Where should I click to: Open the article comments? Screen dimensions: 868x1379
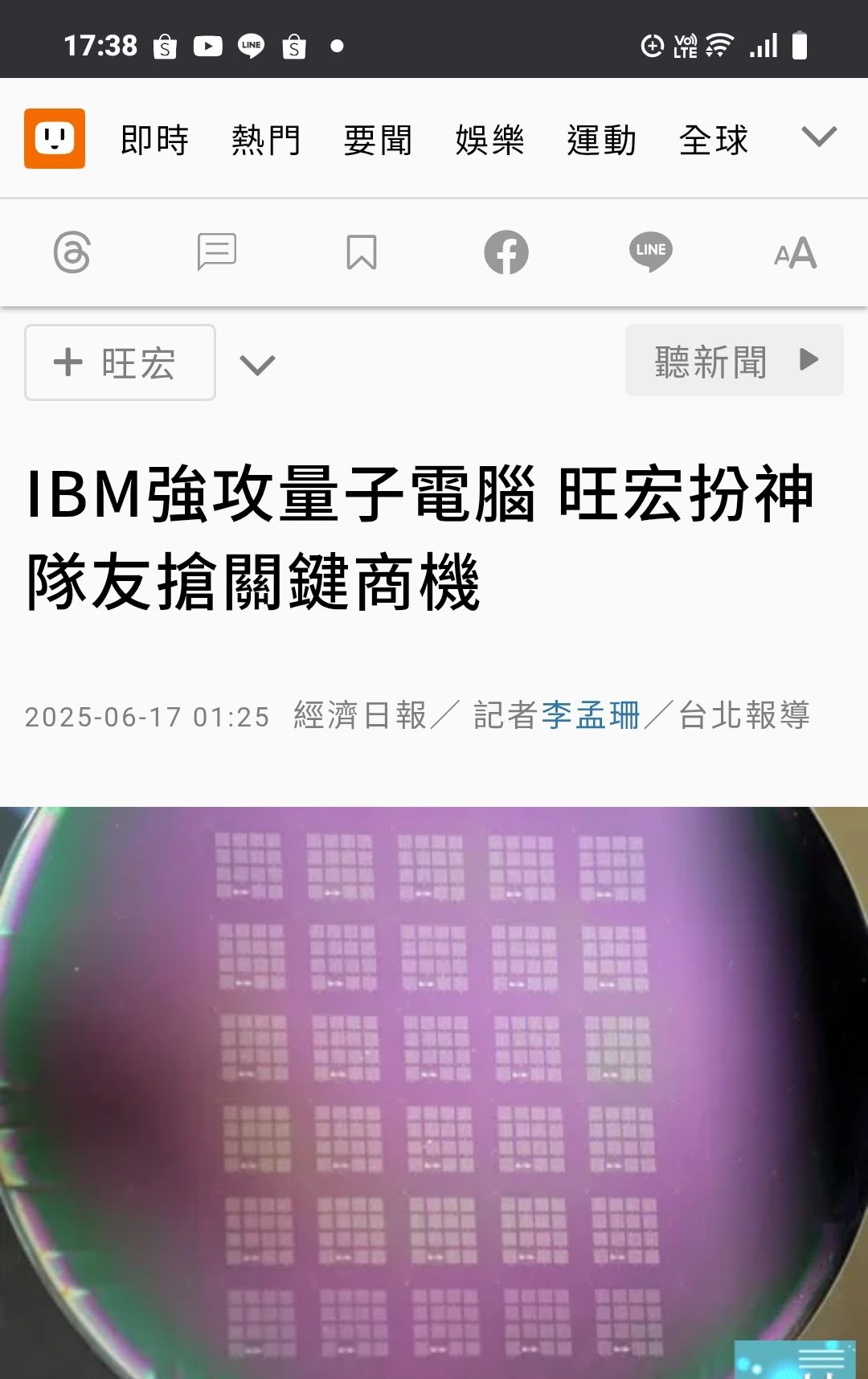pyautogui.click(x=216, y=252)
